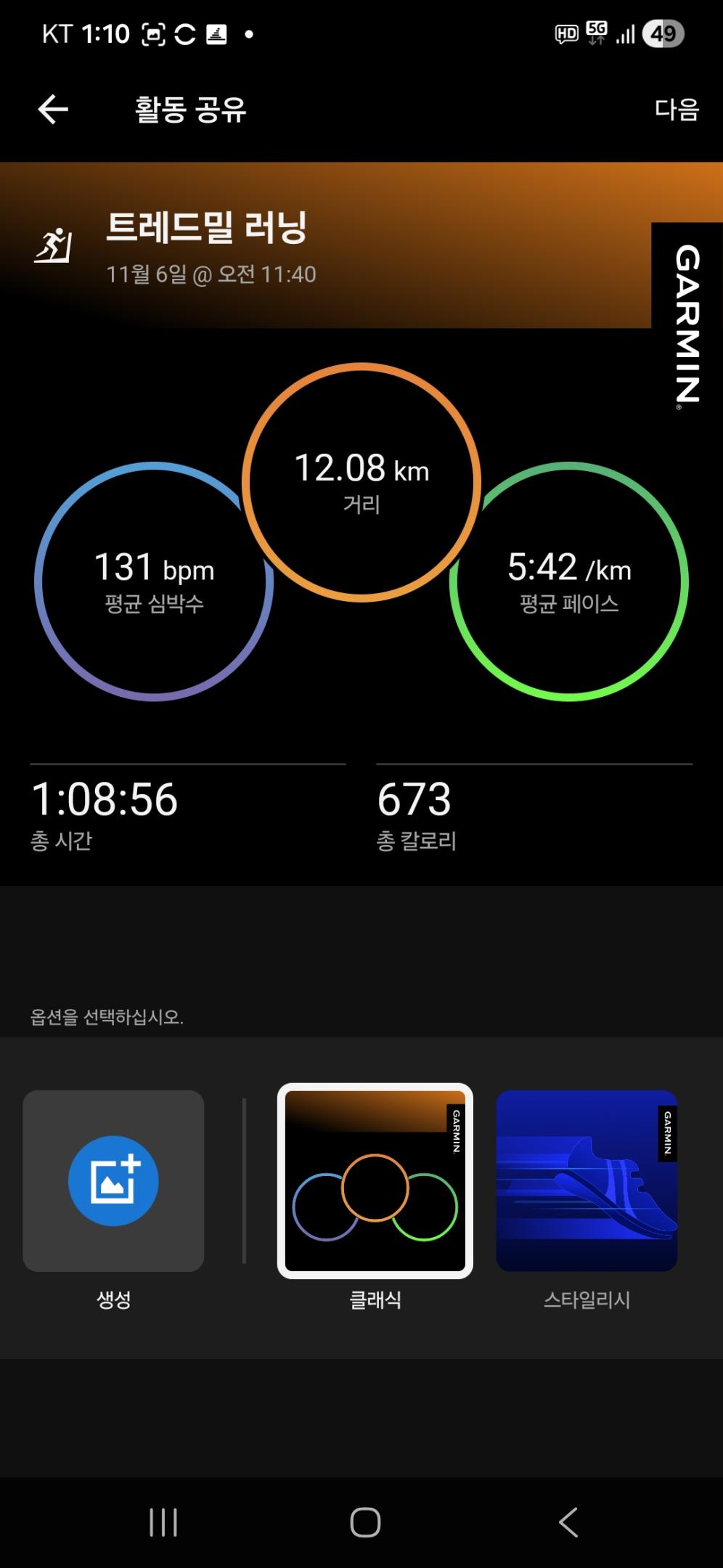Go back using the top-left arrow
This screenshot has width=723, height=1568.
53,110
